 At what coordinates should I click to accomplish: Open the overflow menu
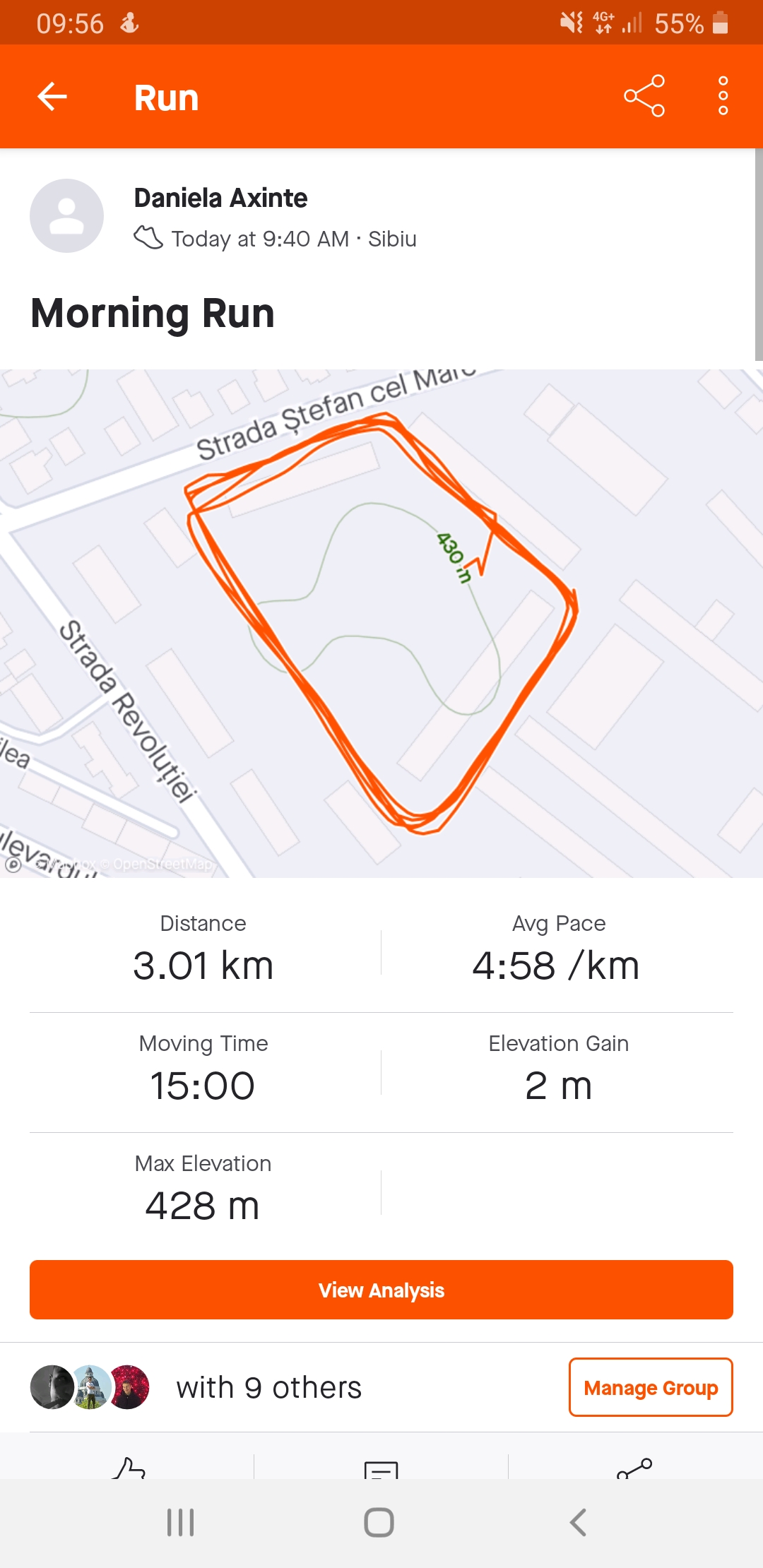point(723,96)
